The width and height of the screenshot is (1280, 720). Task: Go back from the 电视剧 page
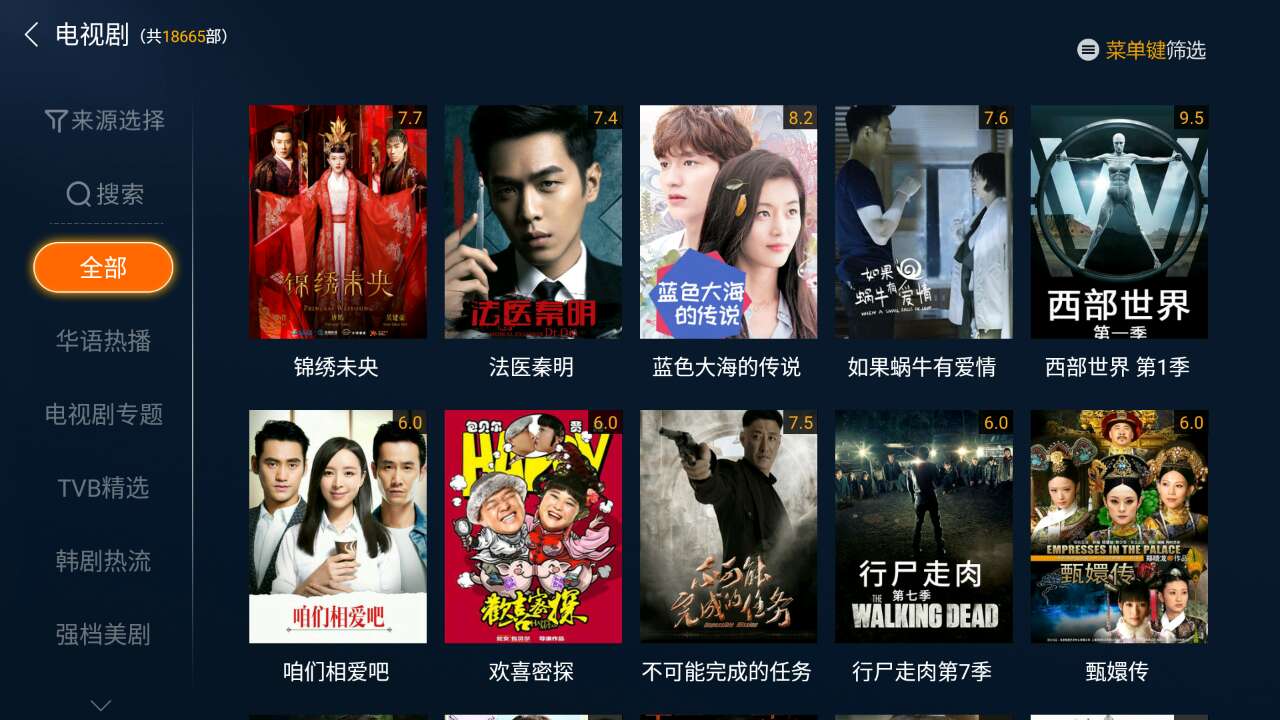click(x=32, y=36)
